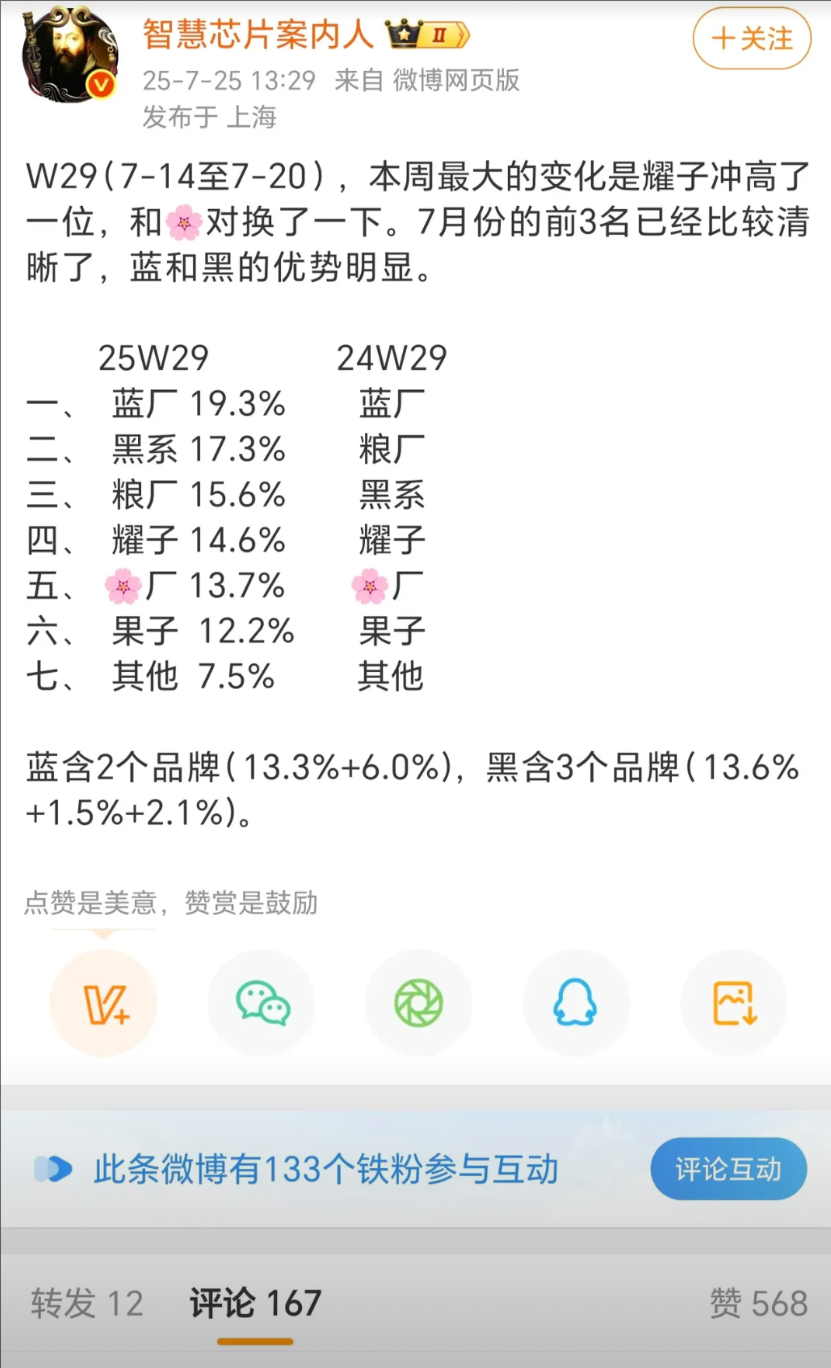
Task: Save the post as an image
Action: pyautogui.click(x=734, y=1003)
